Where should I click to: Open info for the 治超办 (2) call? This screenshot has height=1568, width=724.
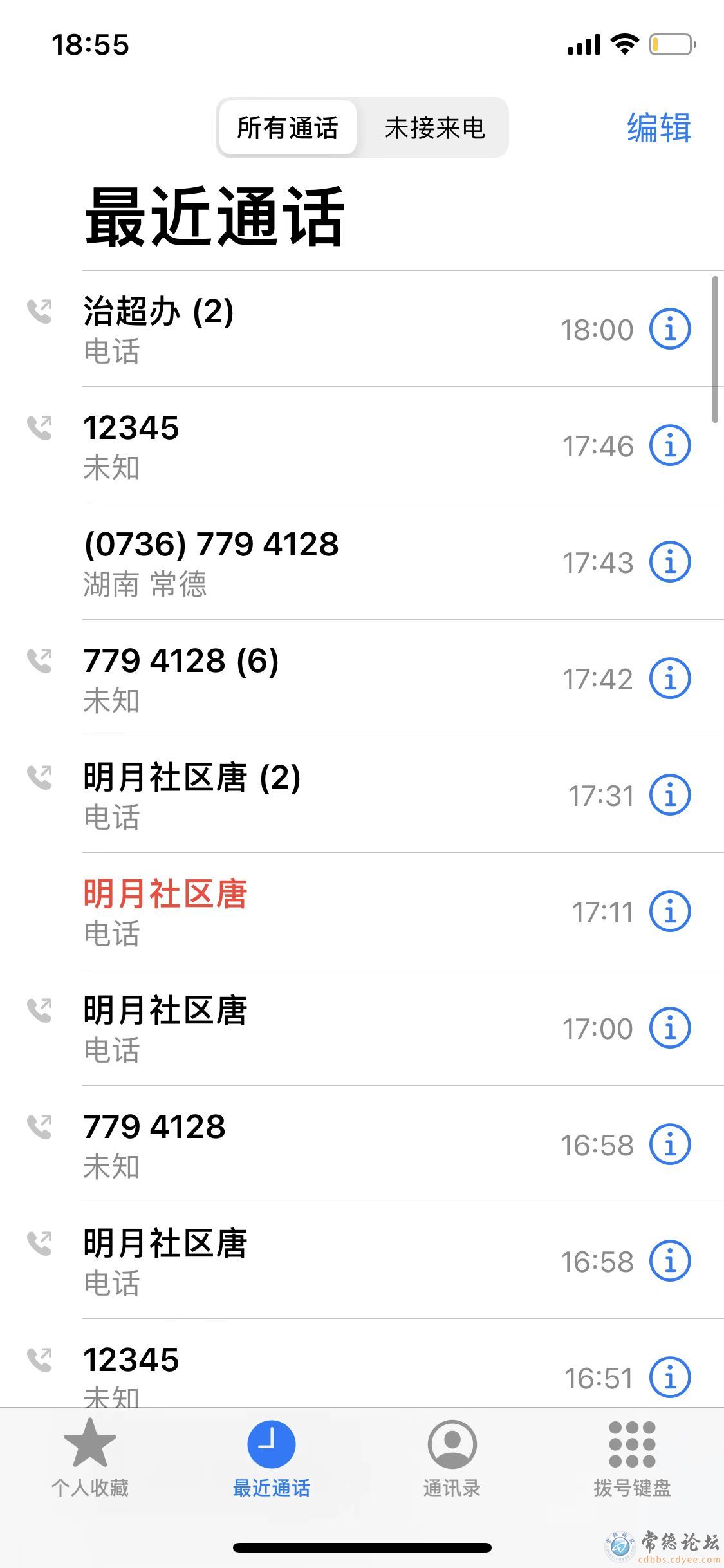click(x=670, y=329)
